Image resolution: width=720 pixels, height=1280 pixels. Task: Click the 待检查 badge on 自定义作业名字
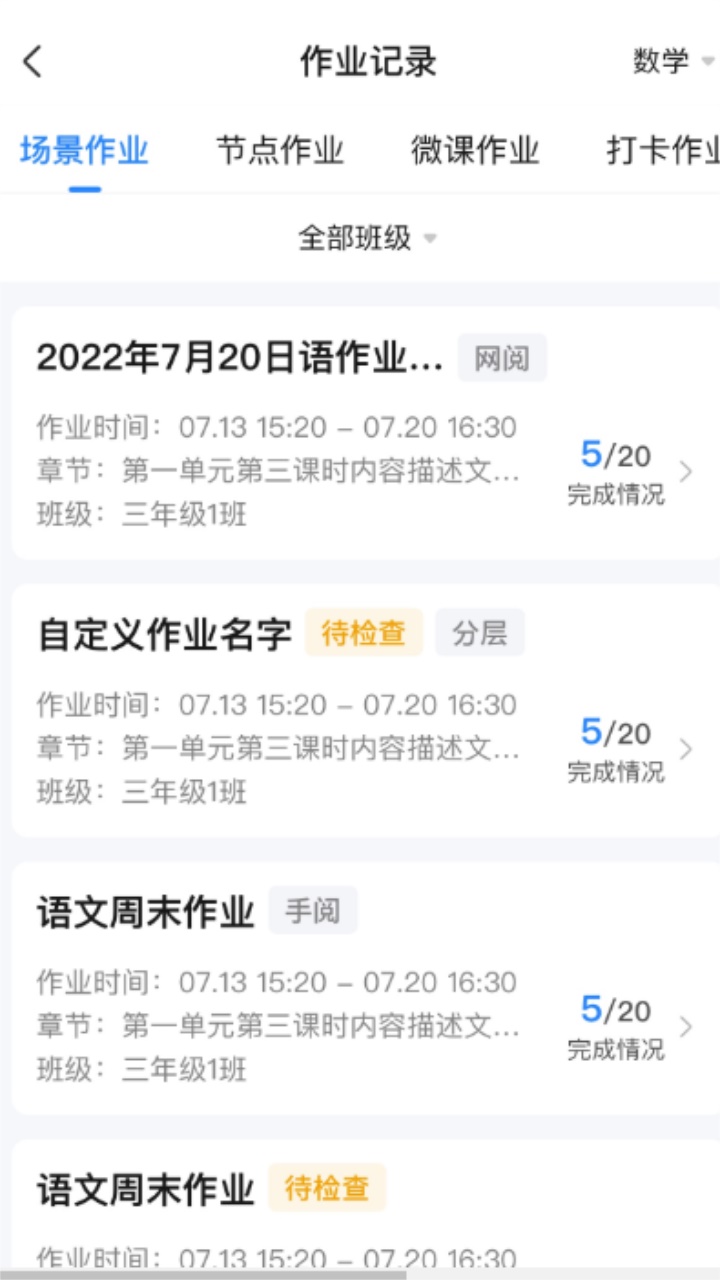point(363,633)
